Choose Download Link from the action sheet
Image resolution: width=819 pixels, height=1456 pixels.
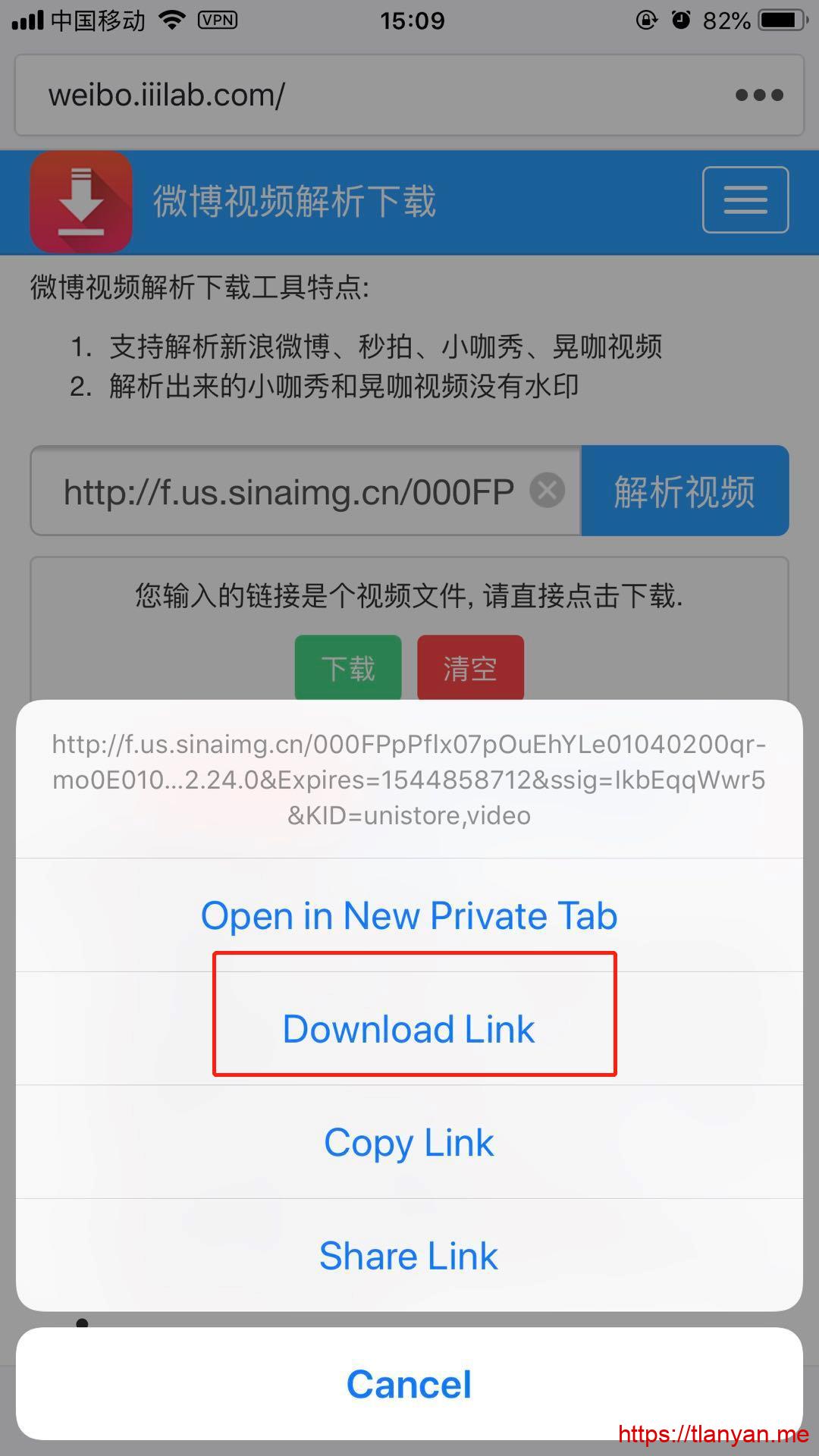point(409,1029)
